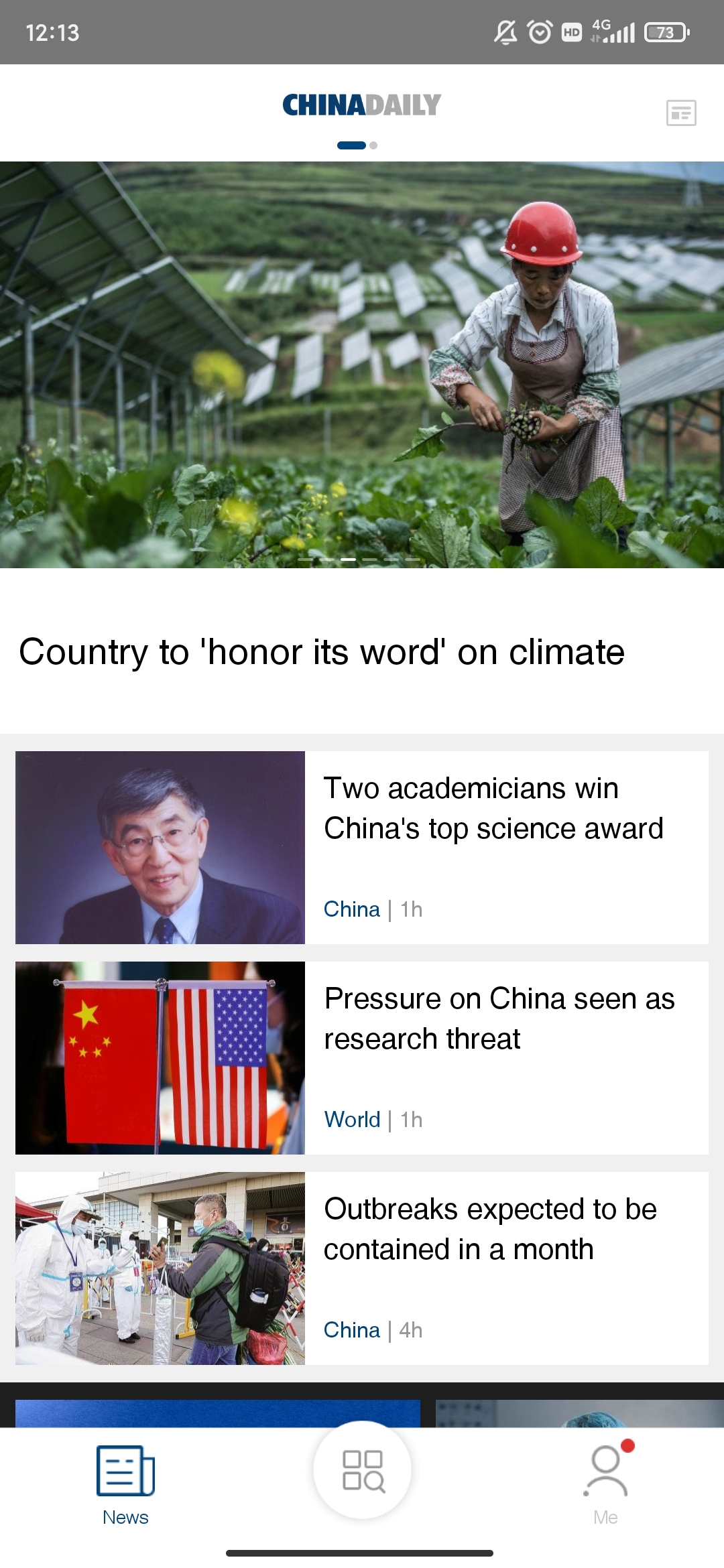Tap the China Daily logo
The image size is (724, 1568).
click(361, 105)
